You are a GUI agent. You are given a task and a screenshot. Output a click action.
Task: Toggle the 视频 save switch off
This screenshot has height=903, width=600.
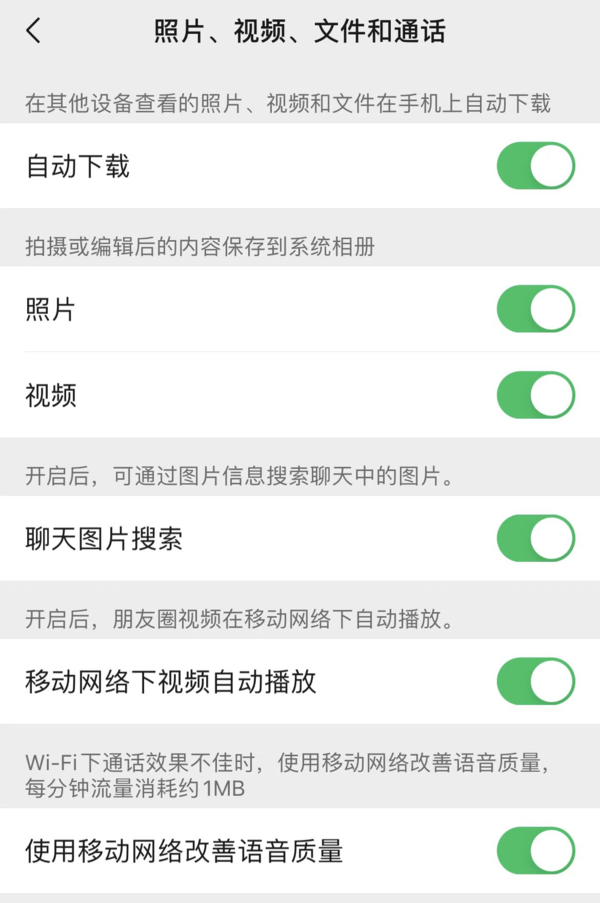(x=536, y=395)
